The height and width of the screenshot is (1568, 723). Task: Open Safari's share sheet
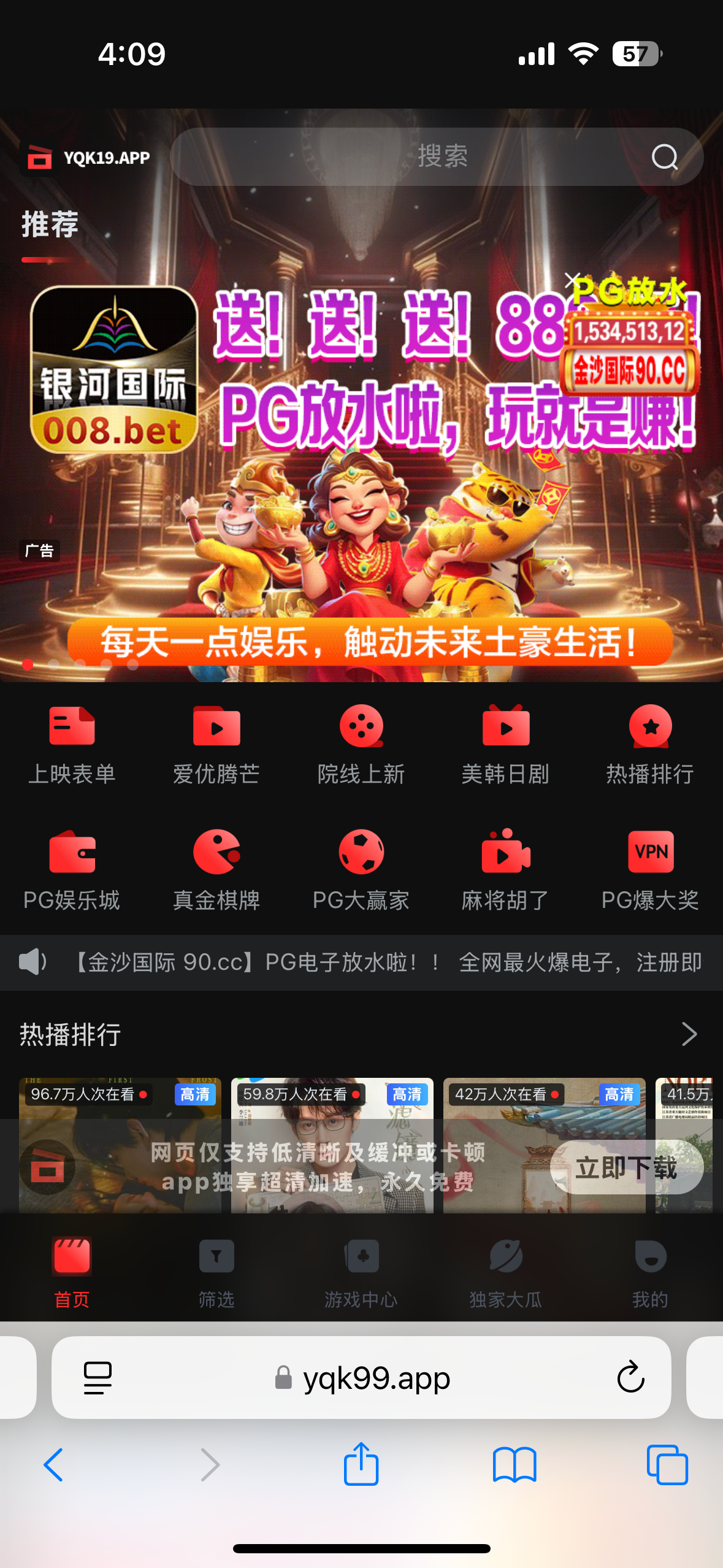coord(361,1465)
